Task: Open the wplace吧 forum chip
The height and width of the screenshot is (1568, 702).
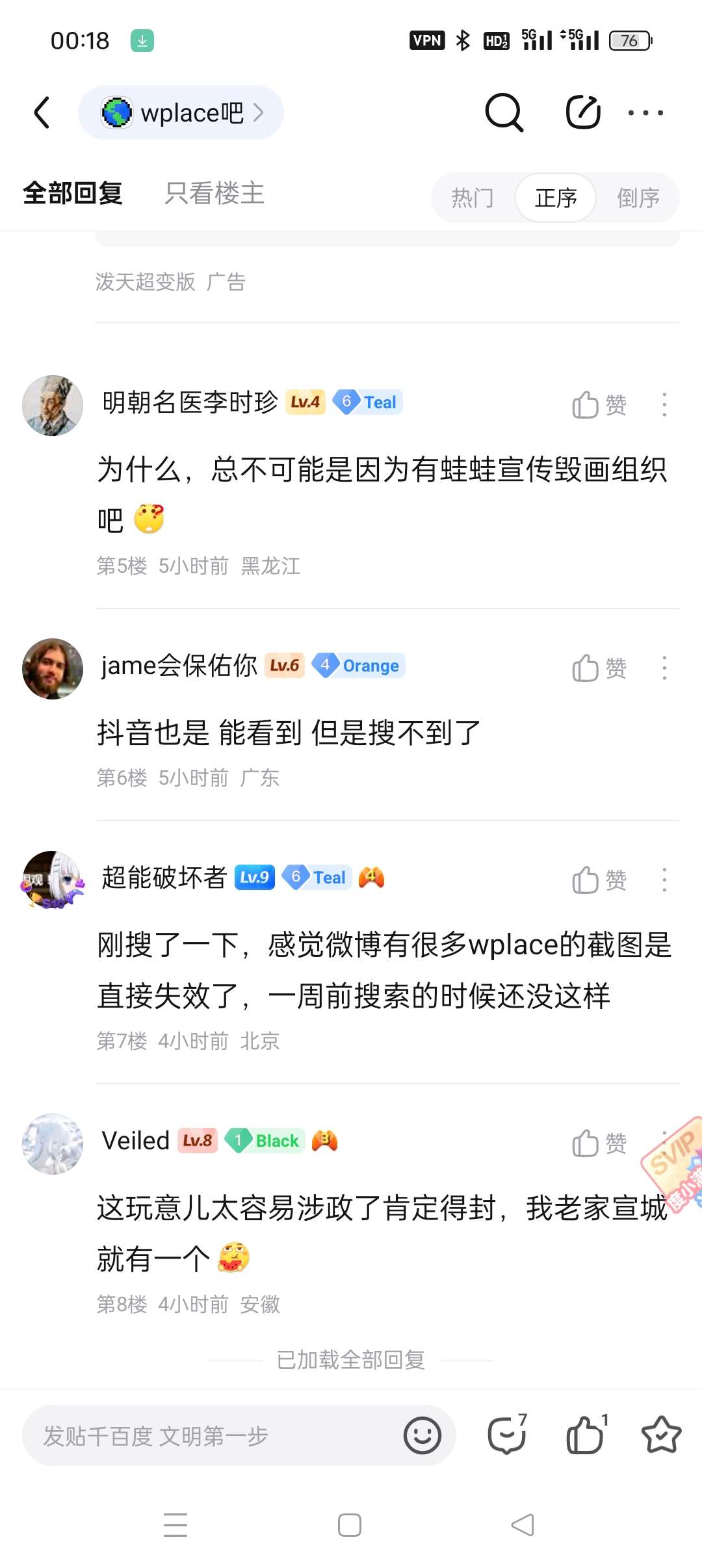Action: (181, 112)
